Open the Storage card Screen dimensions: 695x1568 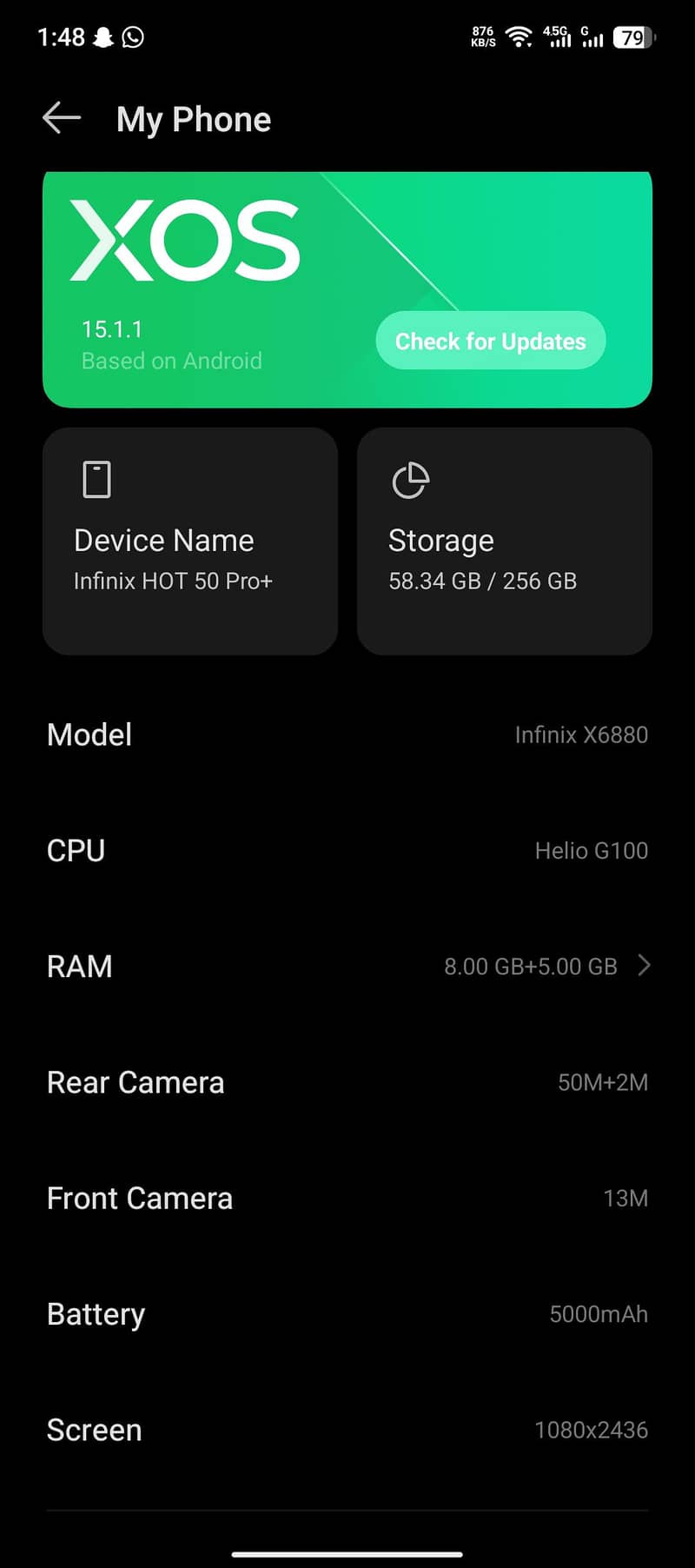(504, 541)
